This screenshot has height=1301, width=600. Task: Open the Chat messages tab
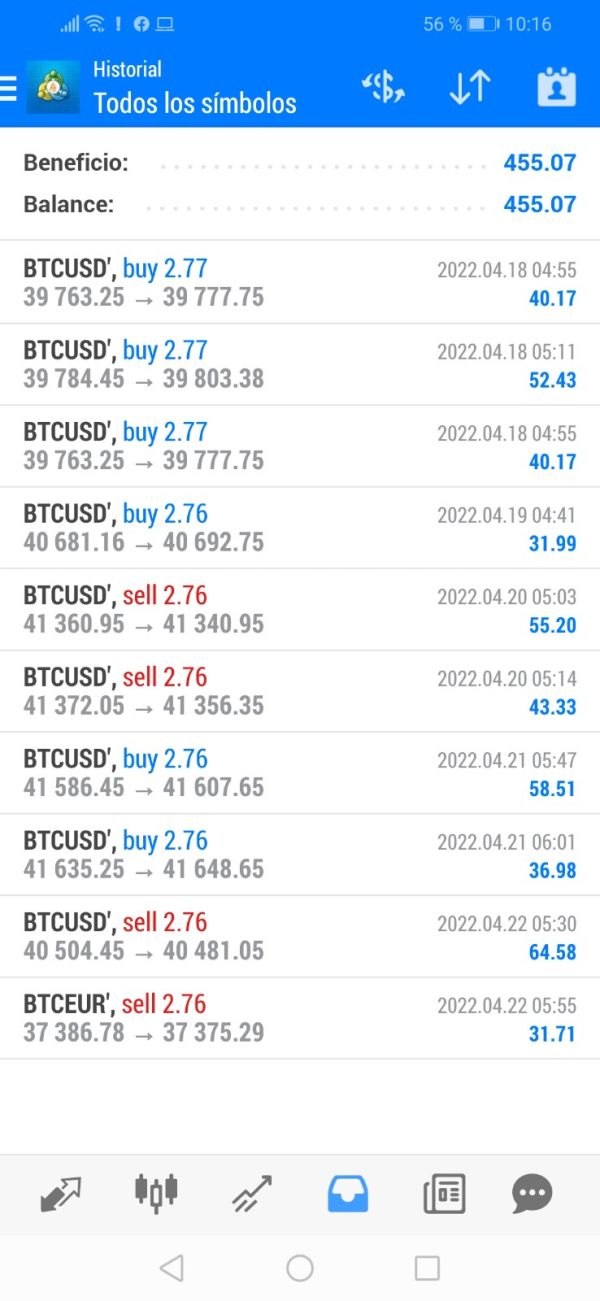pyautogui.click(x=531, y=1193)
